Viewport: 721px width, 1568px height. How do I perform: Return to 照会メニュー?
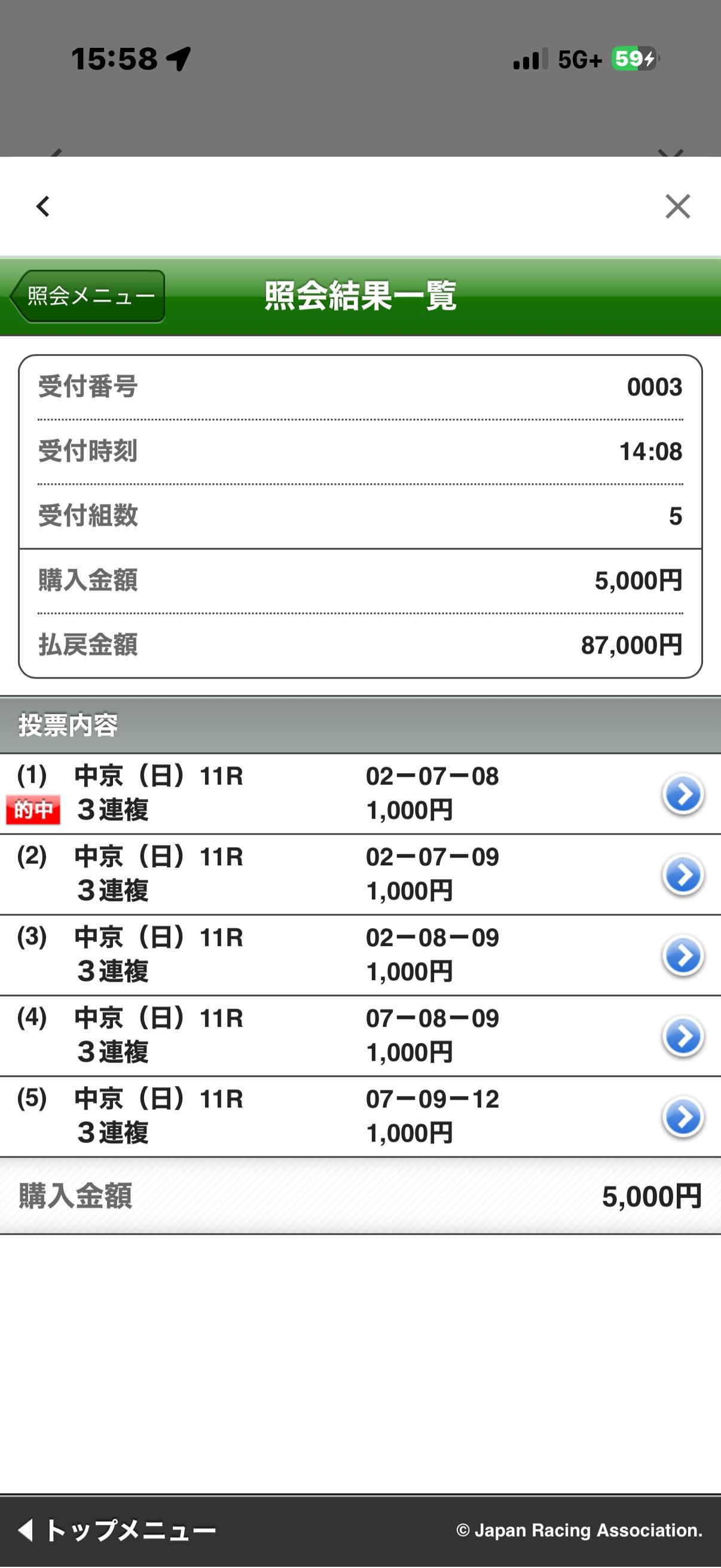[x=88, y=297]
